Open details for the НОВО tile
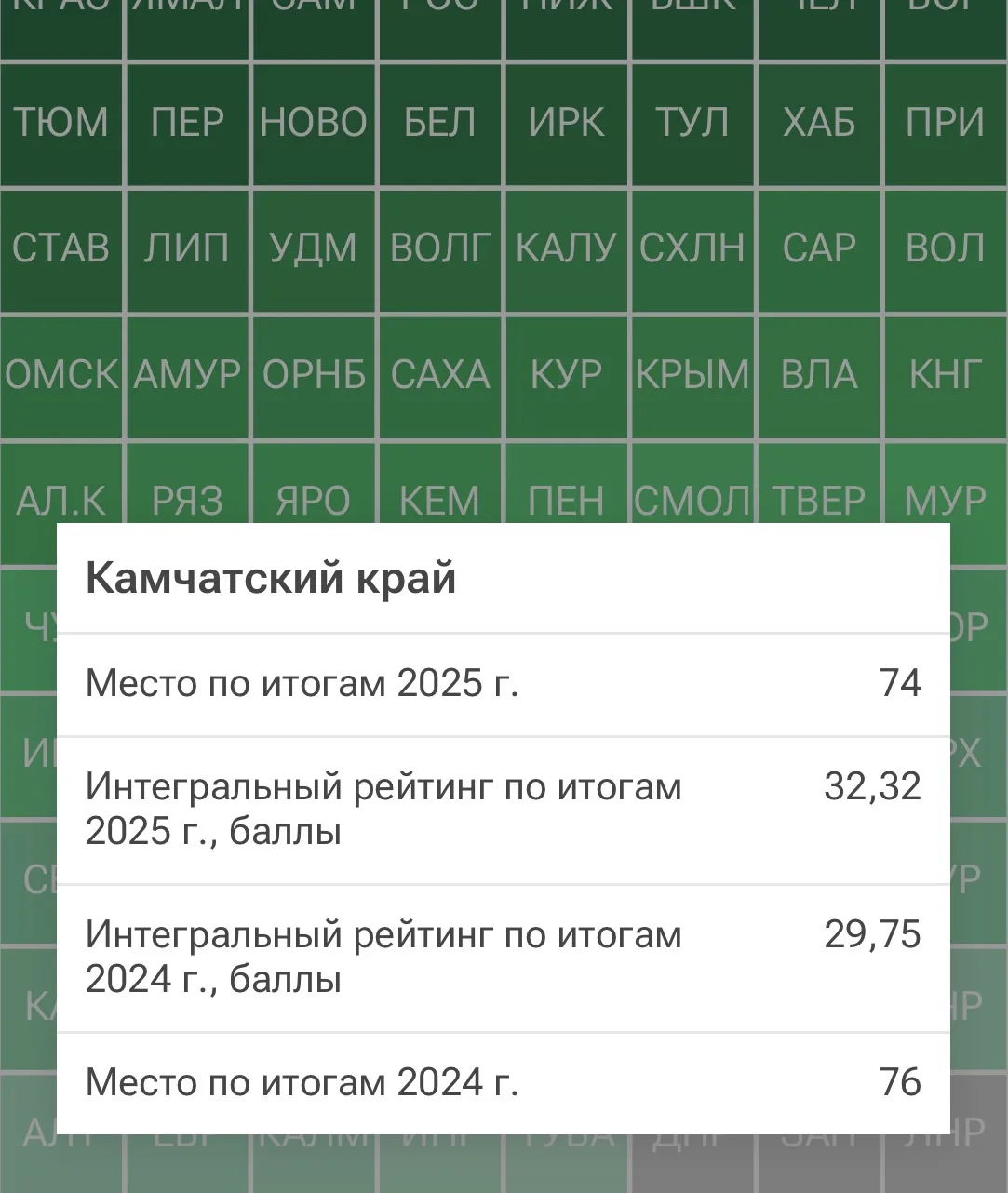1008x1193 pixels. pyautogui.click(x=314, y=124)
